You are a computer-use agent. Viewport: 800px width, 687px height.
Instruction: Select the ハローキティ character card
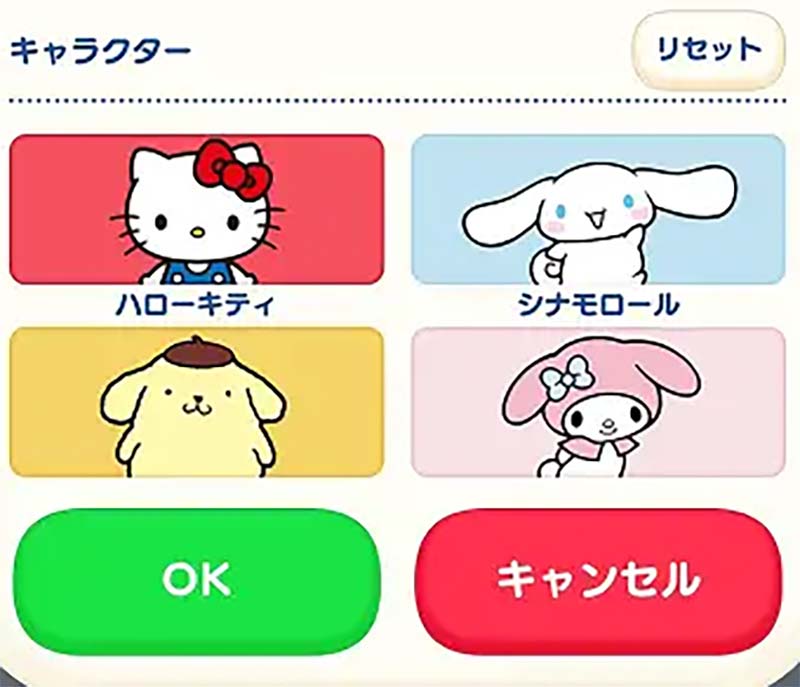[x=197, y=210]
